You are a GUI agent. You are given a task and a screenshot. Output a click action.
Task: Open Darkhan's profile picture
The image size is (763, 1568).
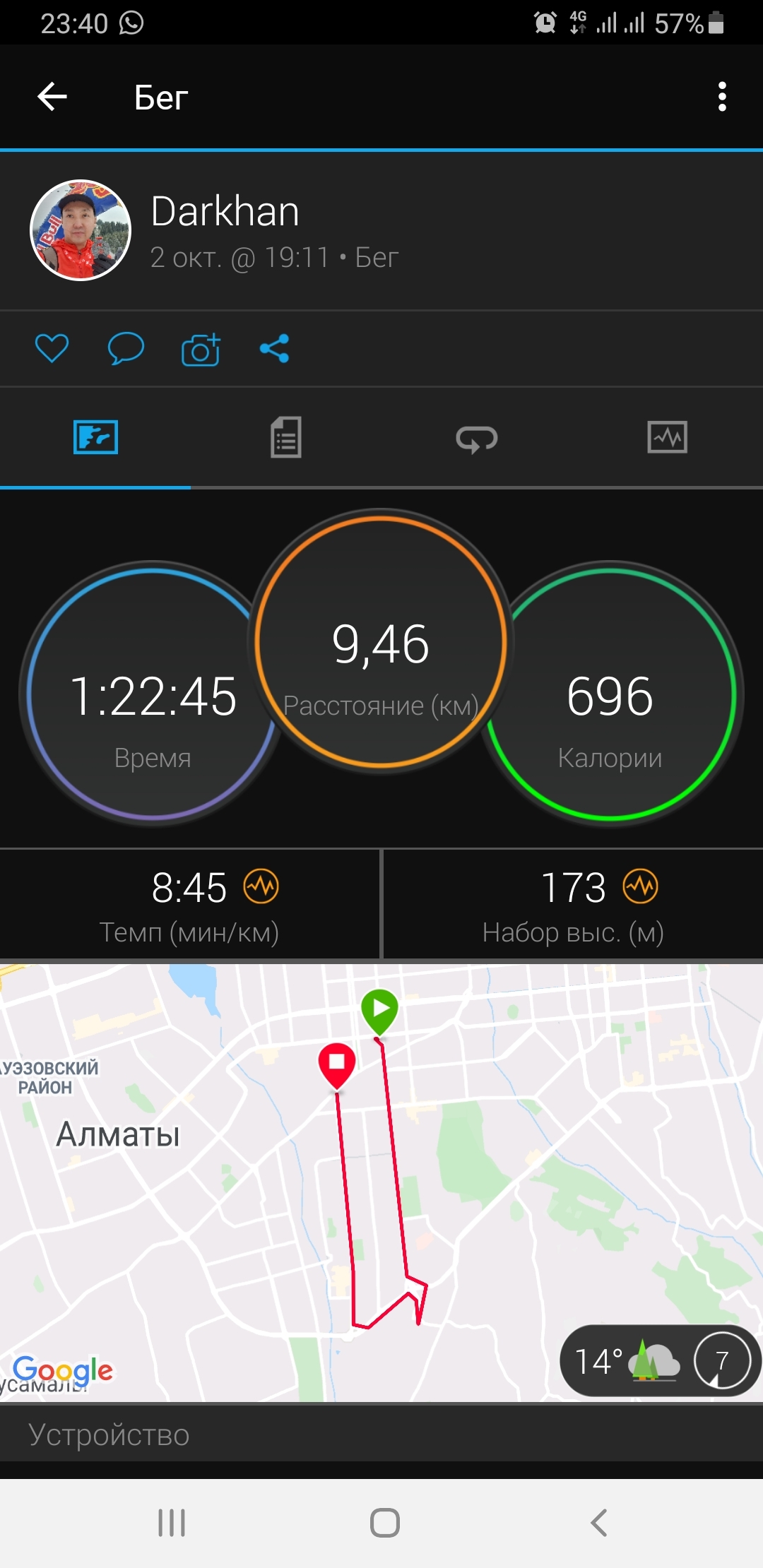click(81, 230)
